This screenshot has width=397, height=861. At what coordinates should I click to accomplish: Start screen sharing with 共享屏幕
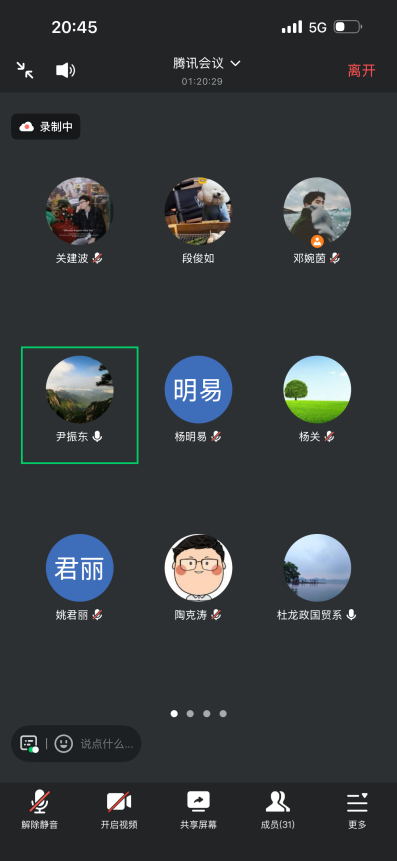coord(198,810)
